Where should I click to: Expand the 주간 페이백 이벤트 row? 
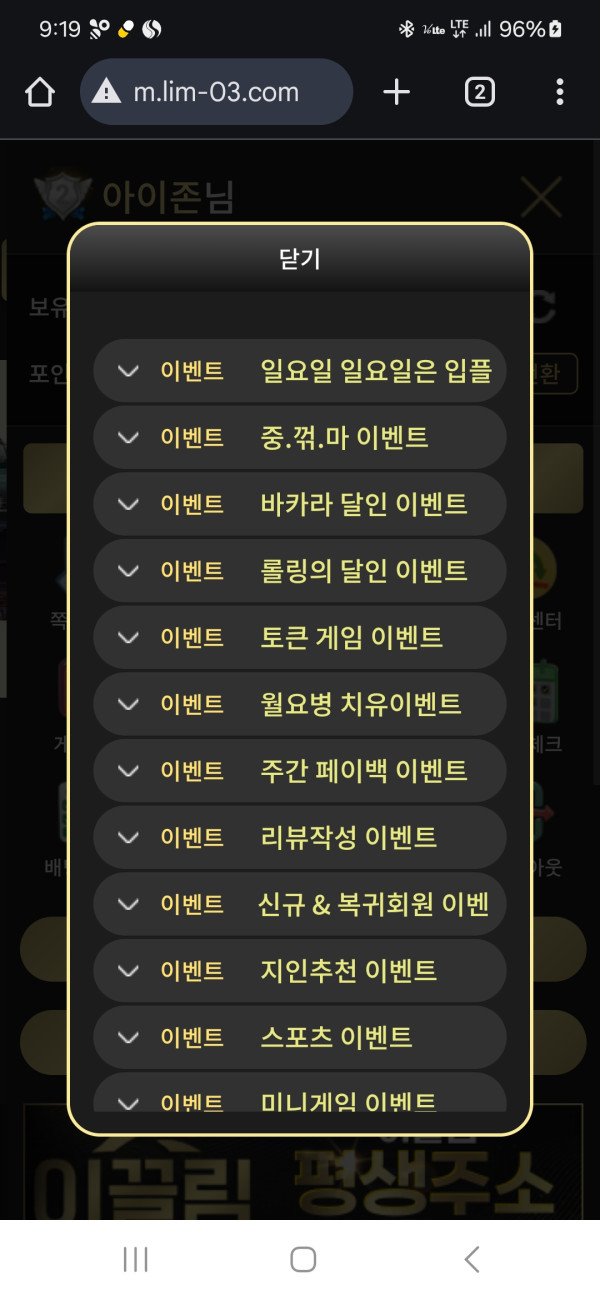299,770
